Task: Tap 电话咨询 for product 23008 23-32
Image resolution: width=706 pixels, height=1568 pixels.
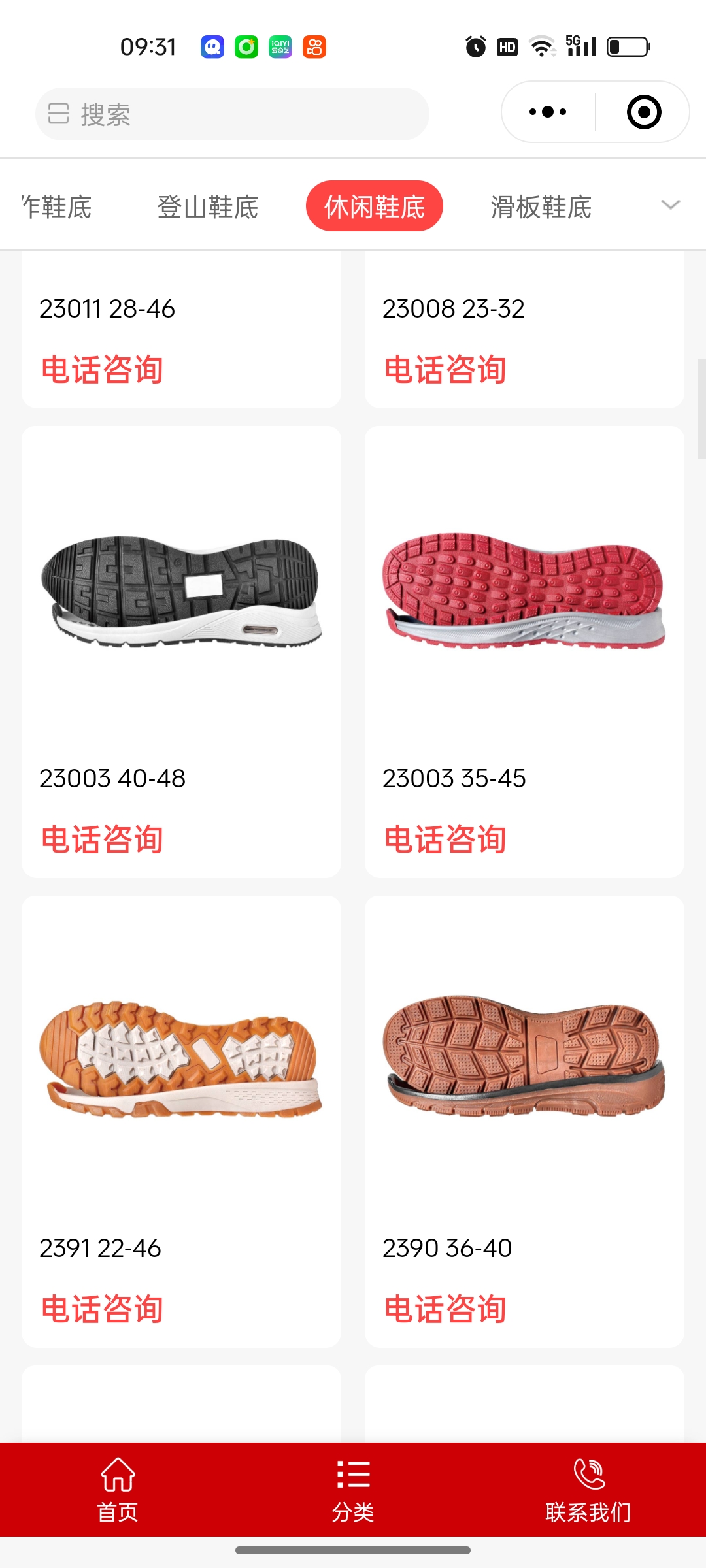Action: [445, 370]
